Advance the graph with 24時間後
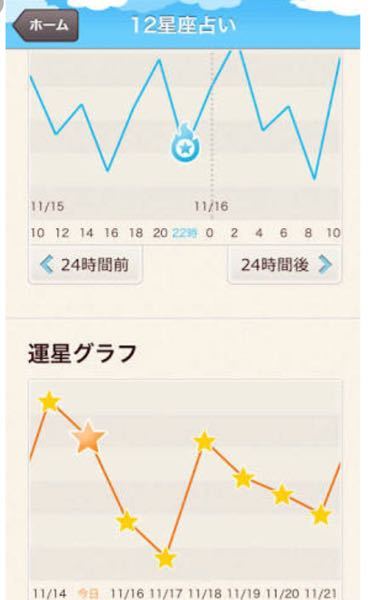Screen dimensions: 385x600 click(x=284, y=265)
